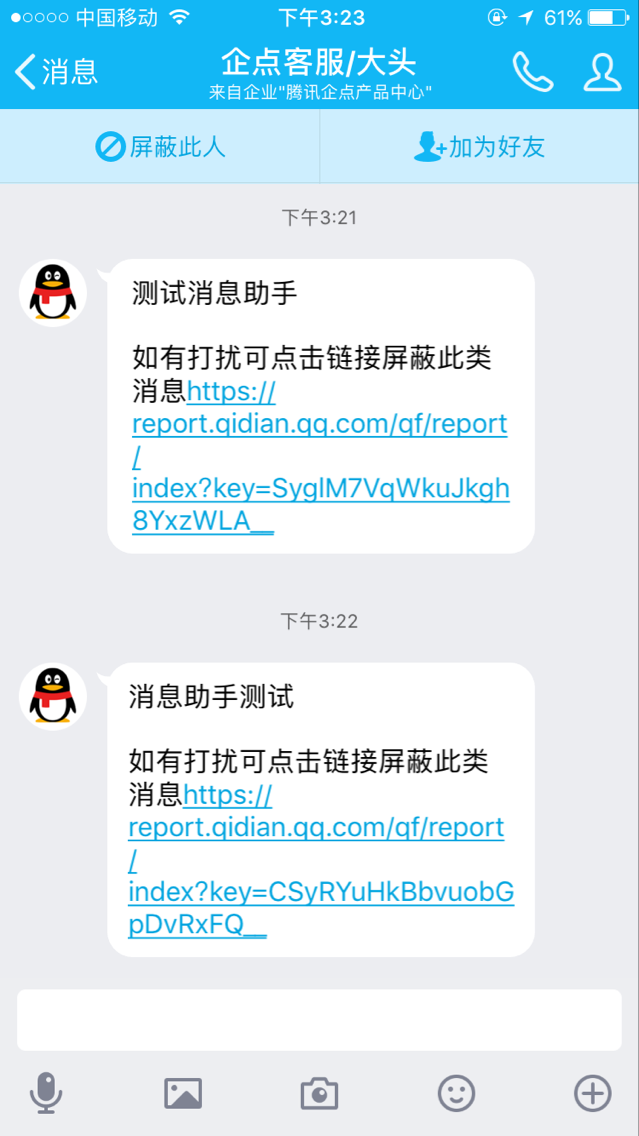The height and width of the screenshot is (1136, 639).
Task: Open the emoji picker
Action: [x=456, y=1093]
